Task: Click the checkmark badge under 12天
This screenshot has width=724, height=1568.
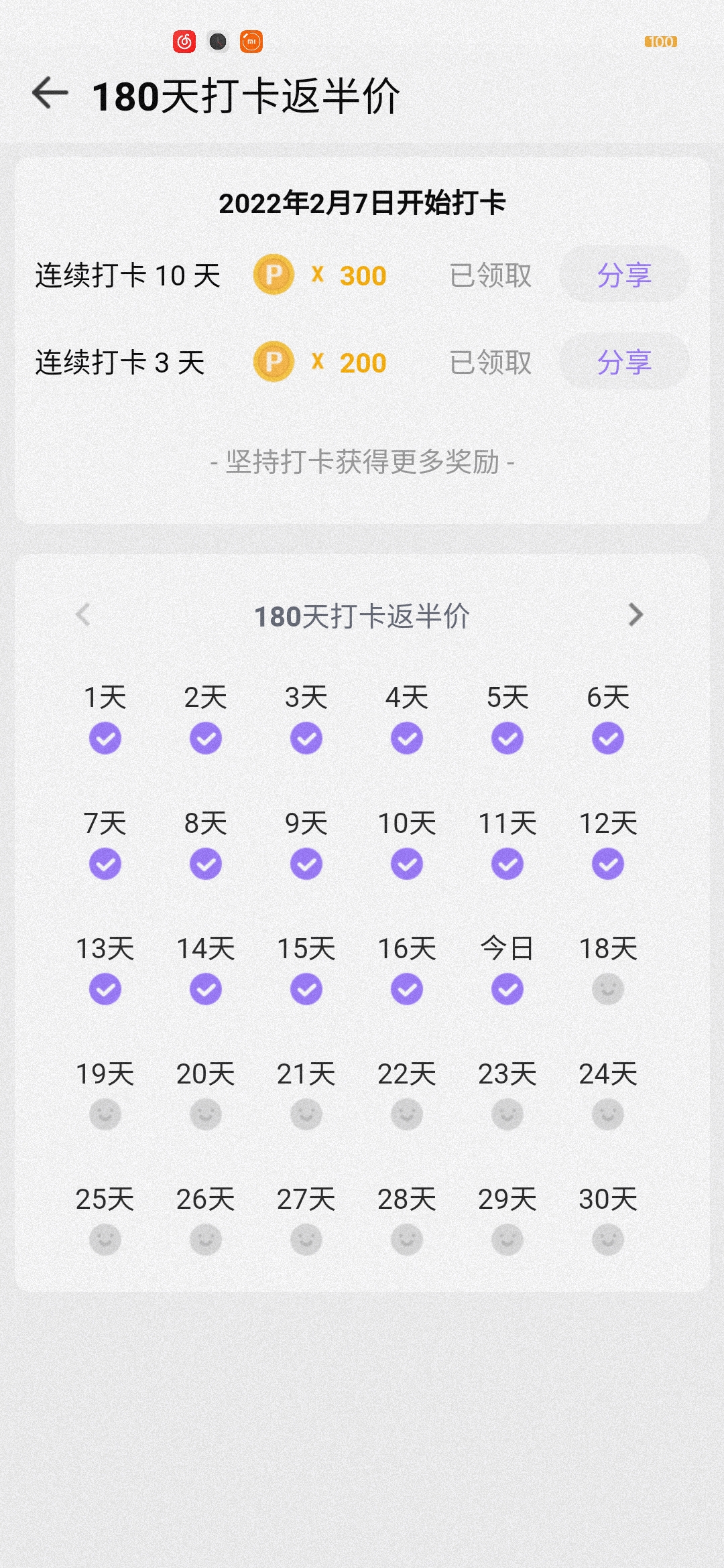Action: (x=607, y=863)
